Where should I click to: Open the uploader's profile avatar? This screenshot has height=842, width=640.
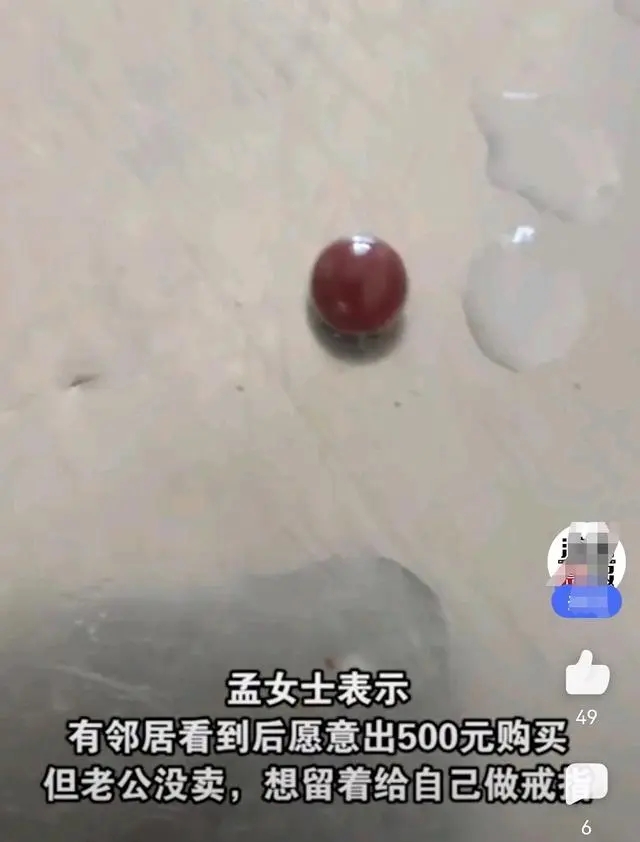point(585,553)
